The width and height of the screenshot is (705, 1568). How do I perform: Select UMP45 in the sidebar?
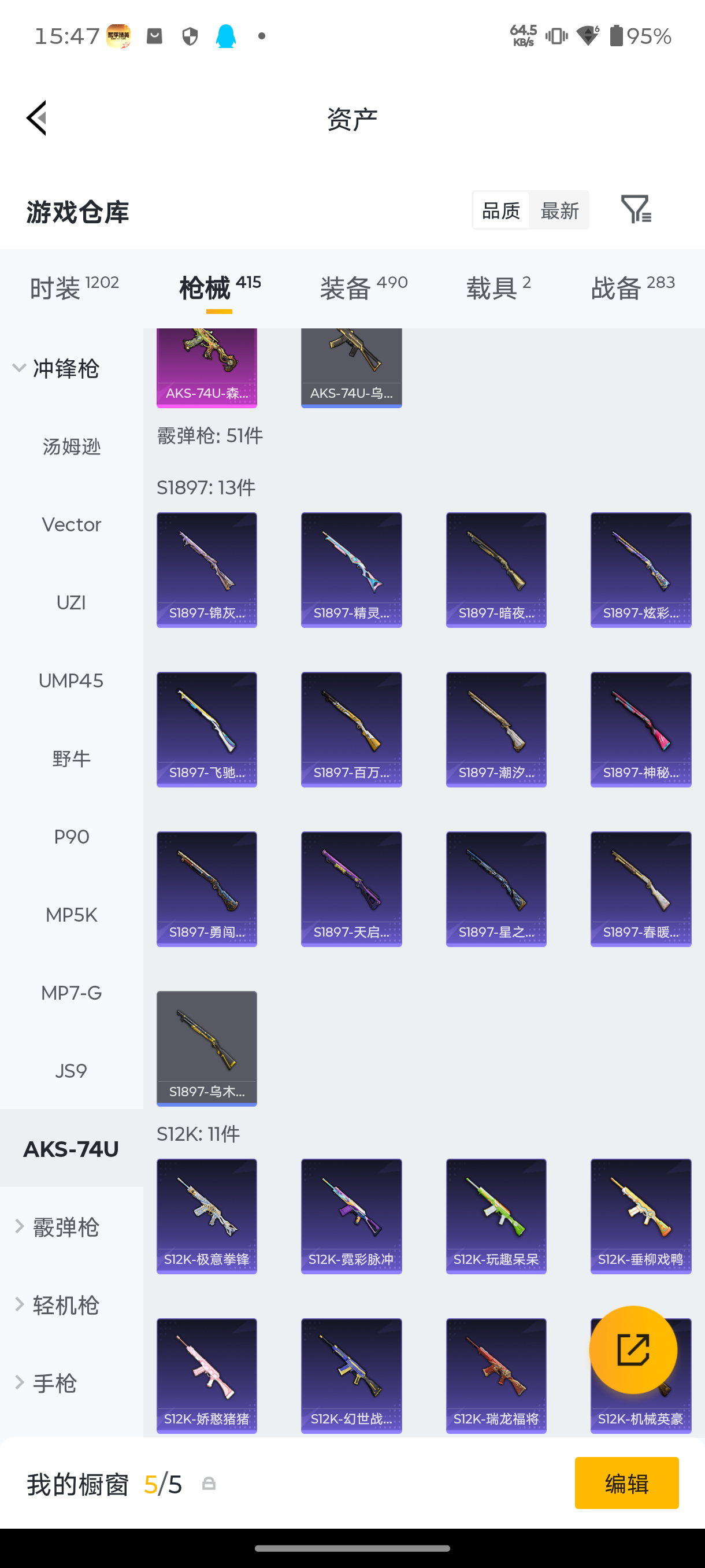tap(71, 681)
